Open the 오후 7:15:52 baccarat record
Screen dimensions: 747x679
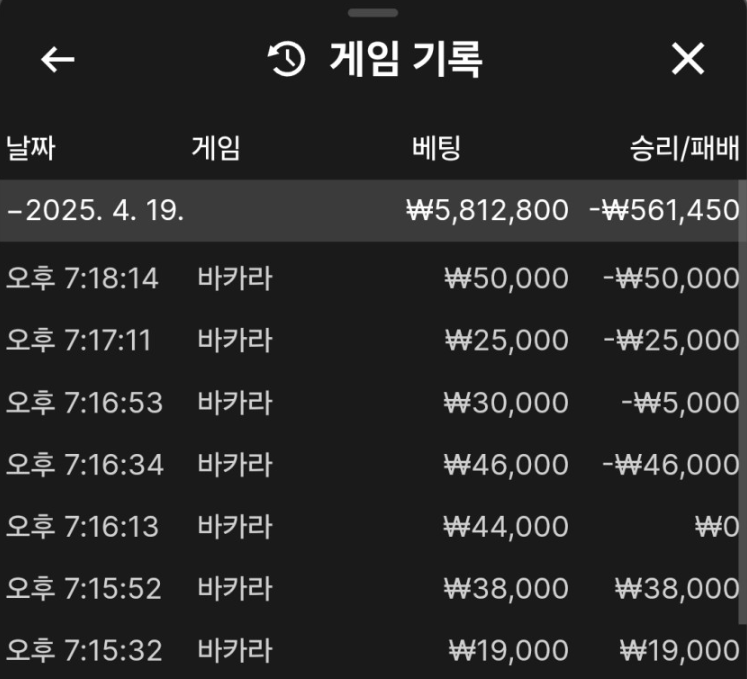click(370, 589)
